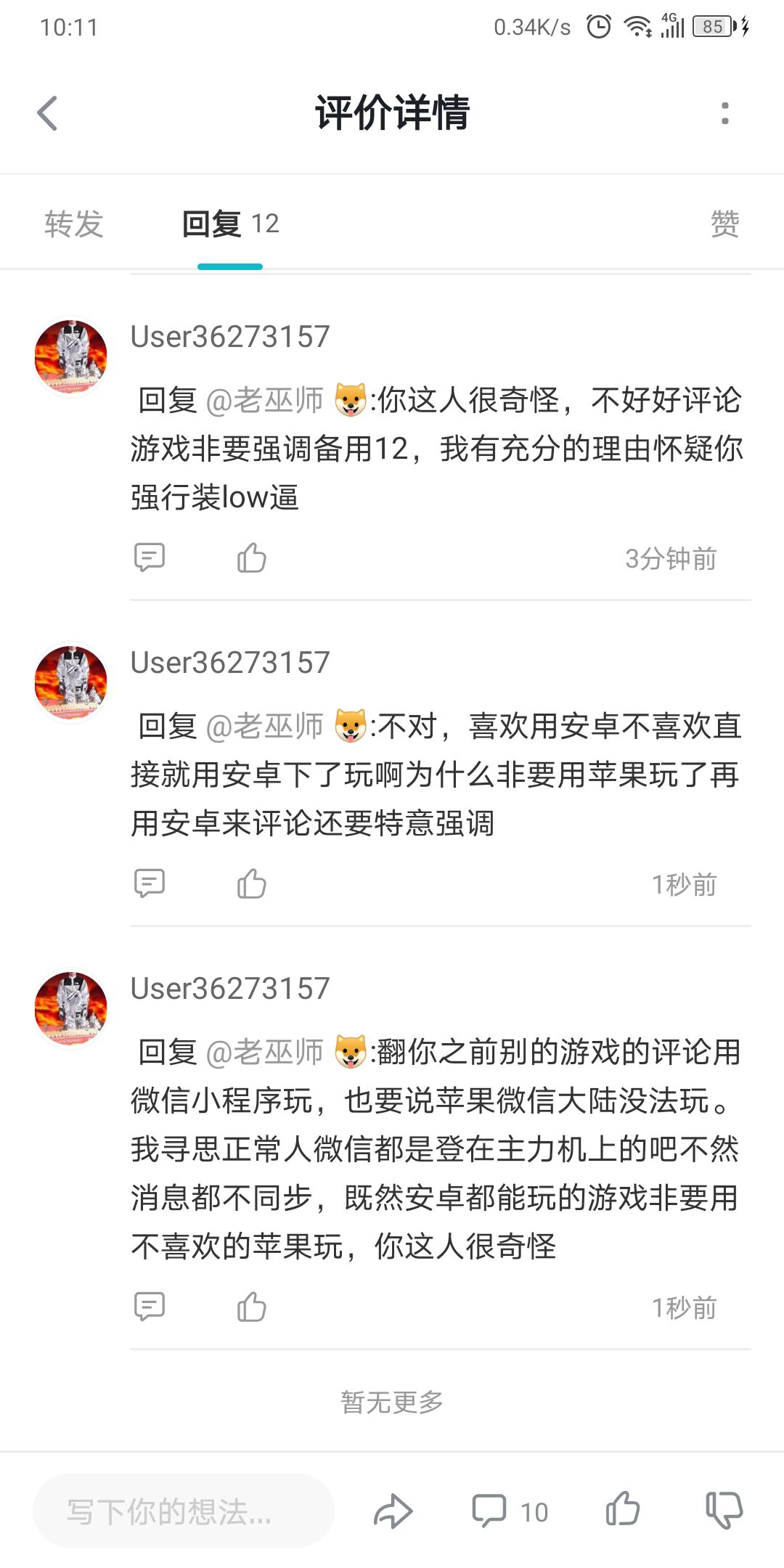Give the review a thumbs down
Image resolution: width=784 pixels, height=1568 pixels.
pos(724,1511)
